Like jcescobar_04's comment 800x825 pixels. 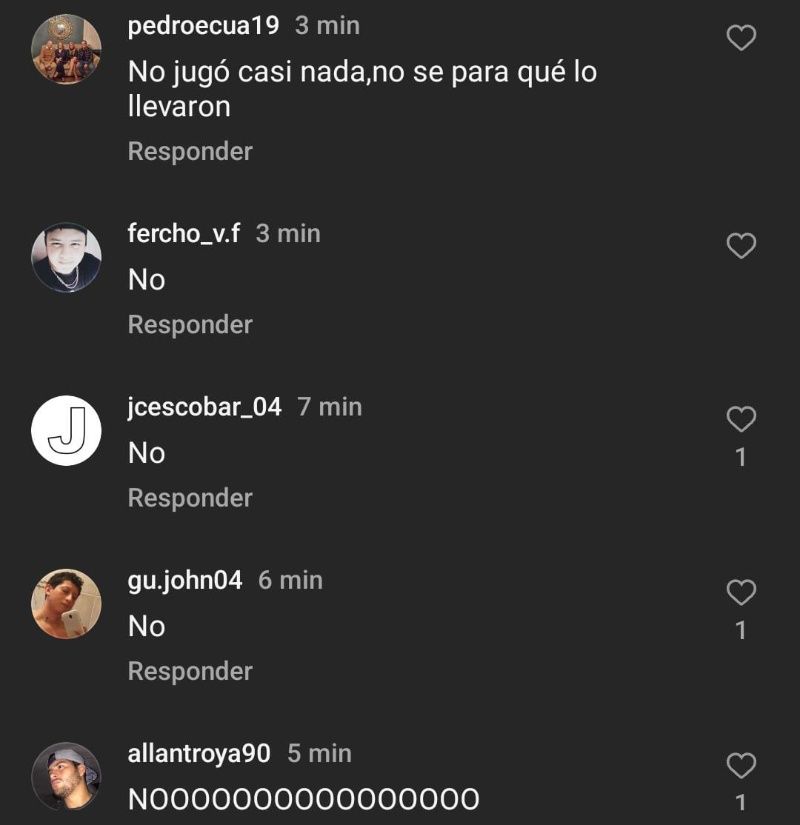coord(741,420)
